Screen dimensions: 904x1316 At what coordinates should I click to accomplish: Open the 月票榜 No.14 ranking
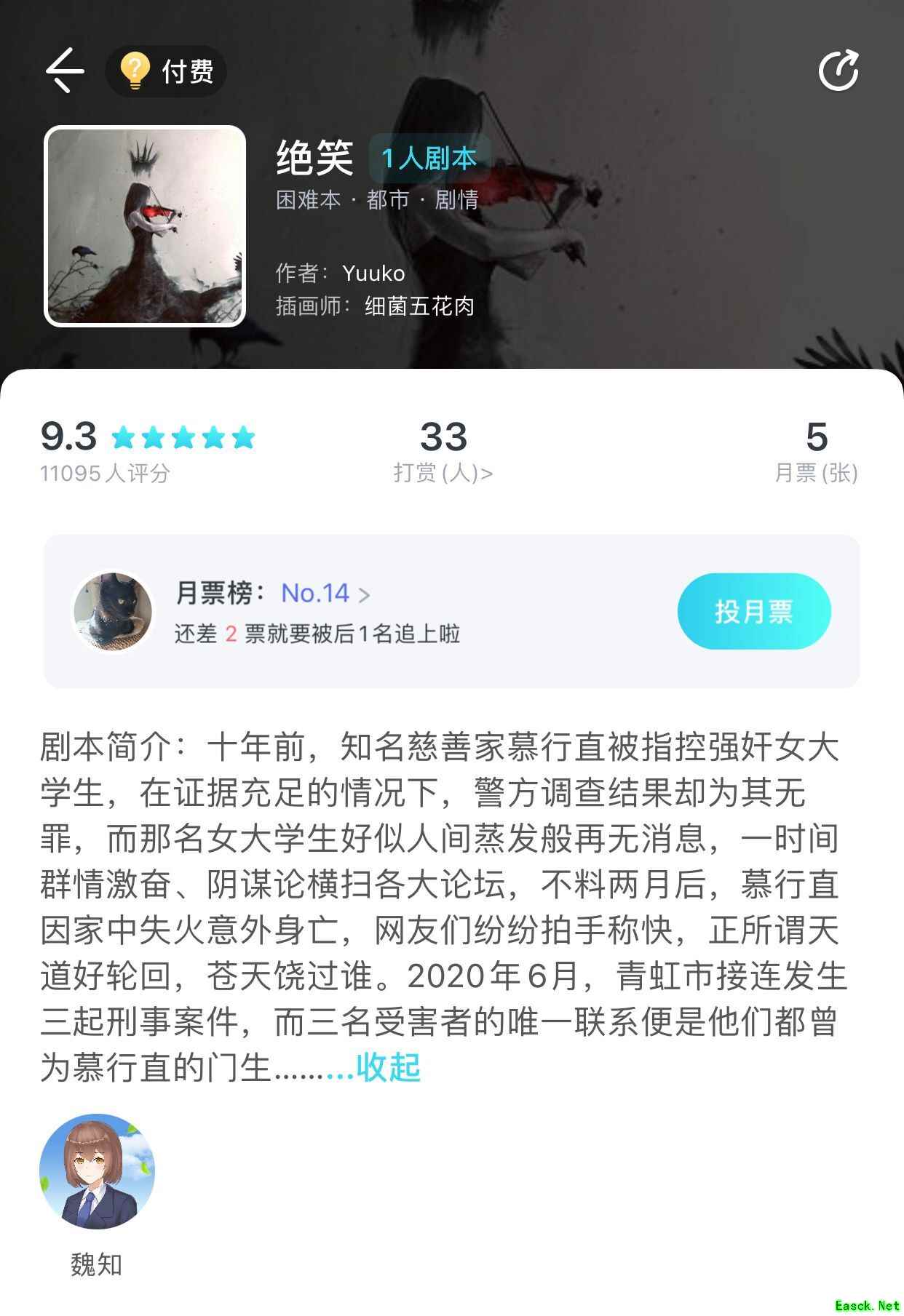pyautogui.click(x=324, y=594)
